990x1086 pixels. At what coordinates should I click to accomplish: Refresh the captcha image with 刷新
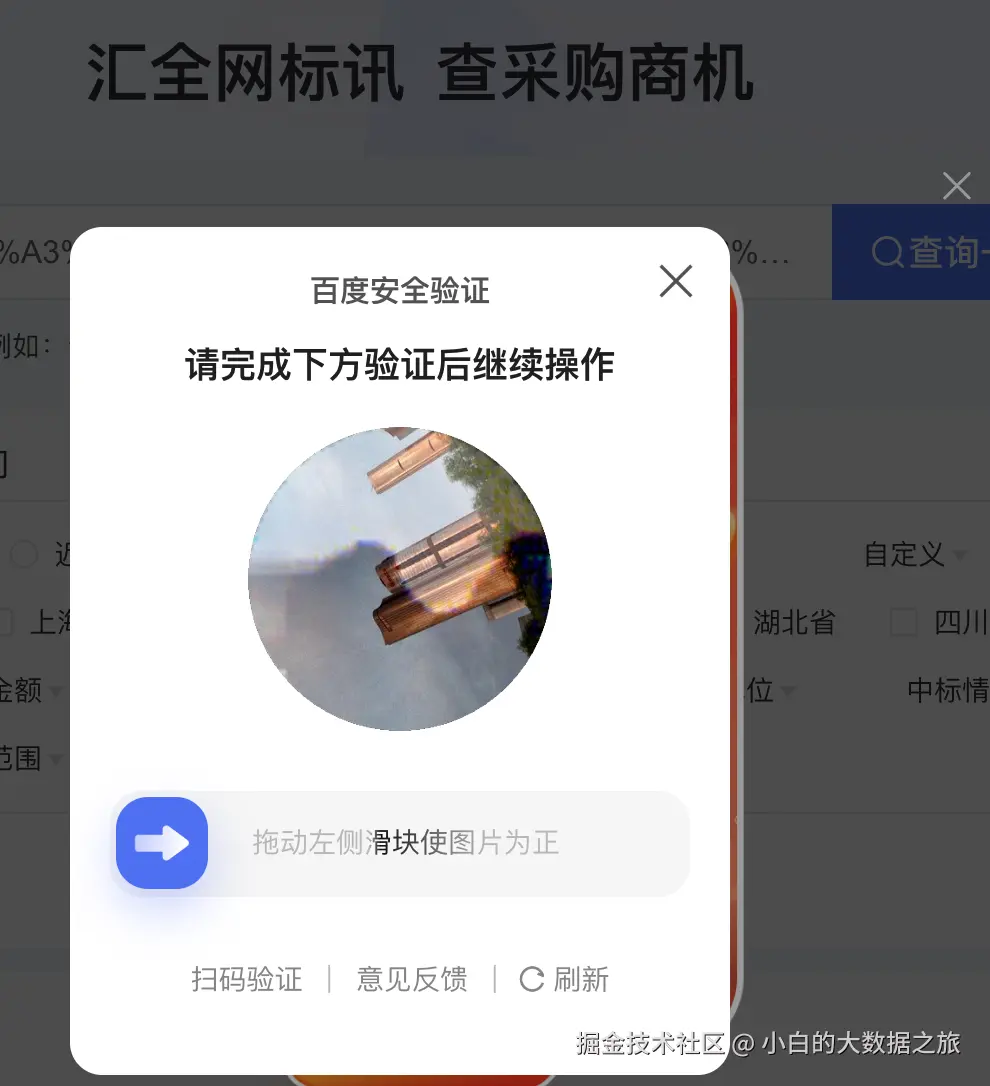565,979
